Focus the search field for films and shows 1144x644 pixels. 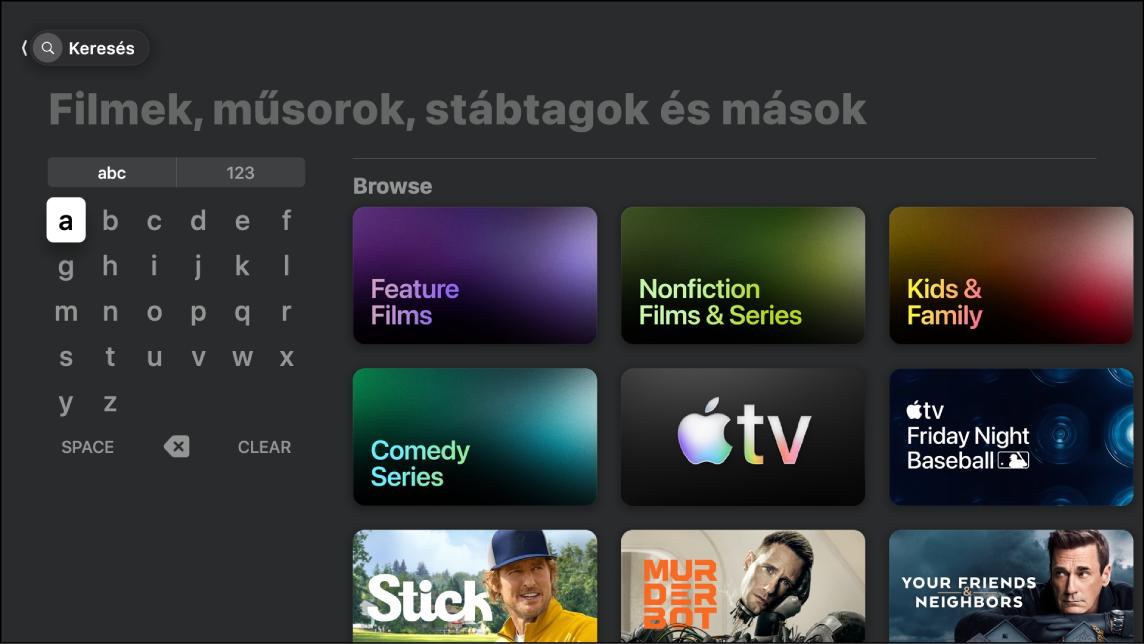click(457, 109)
